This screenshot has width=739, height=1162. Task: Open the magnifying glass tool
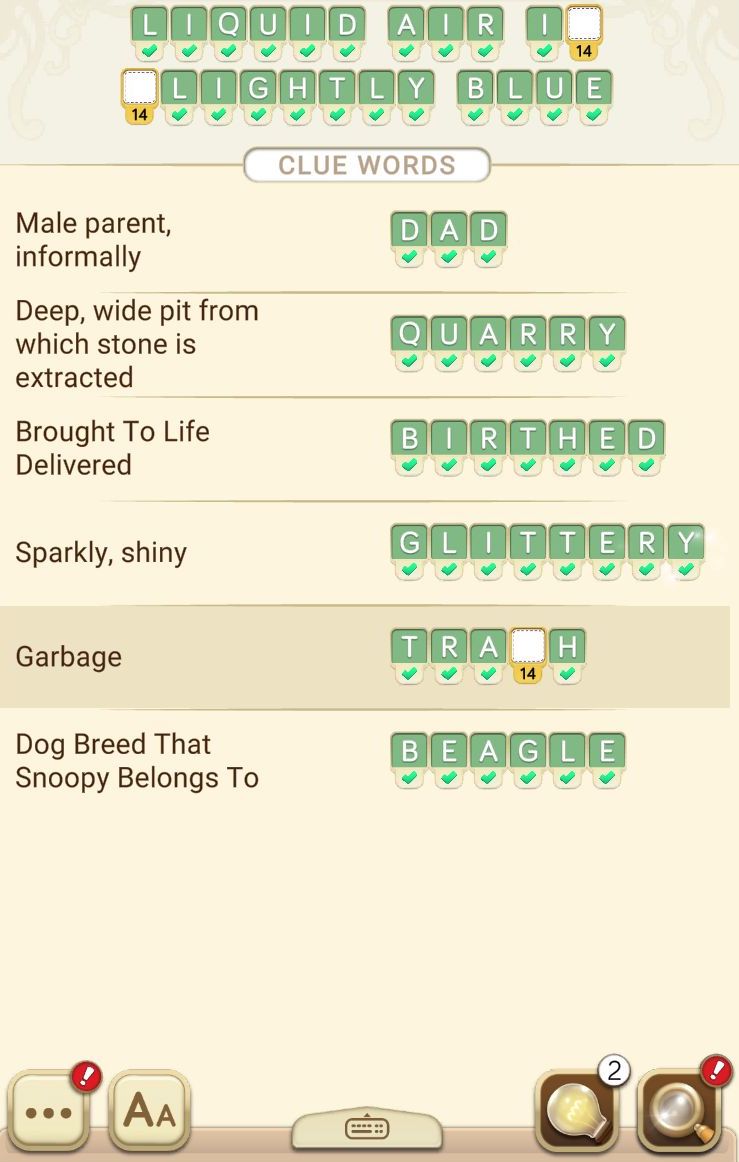click(678, 1110)
